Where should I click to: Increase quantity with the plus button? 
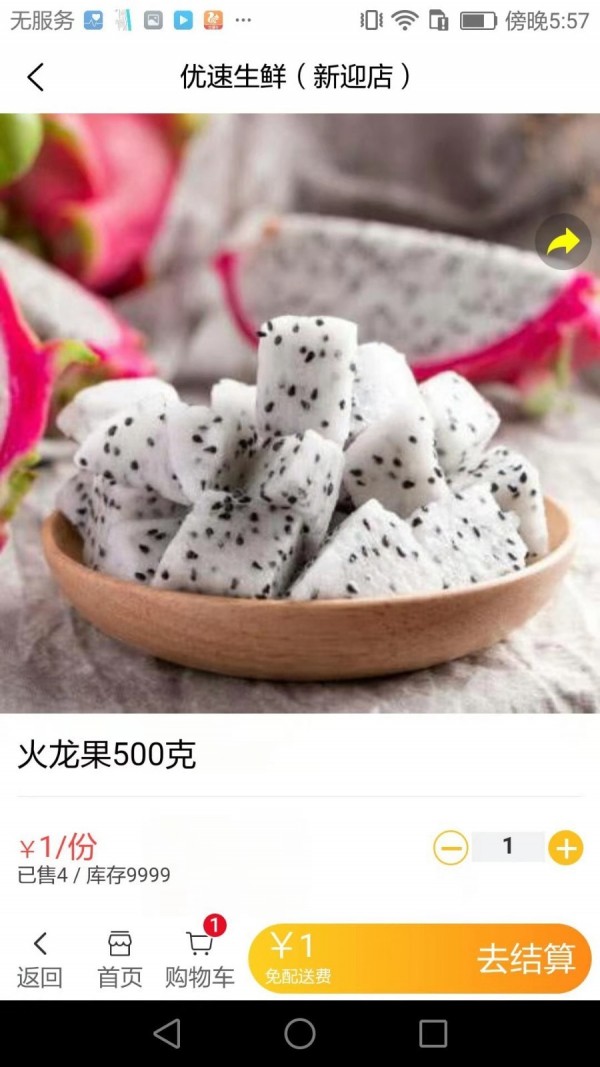(x=566, y=847)
